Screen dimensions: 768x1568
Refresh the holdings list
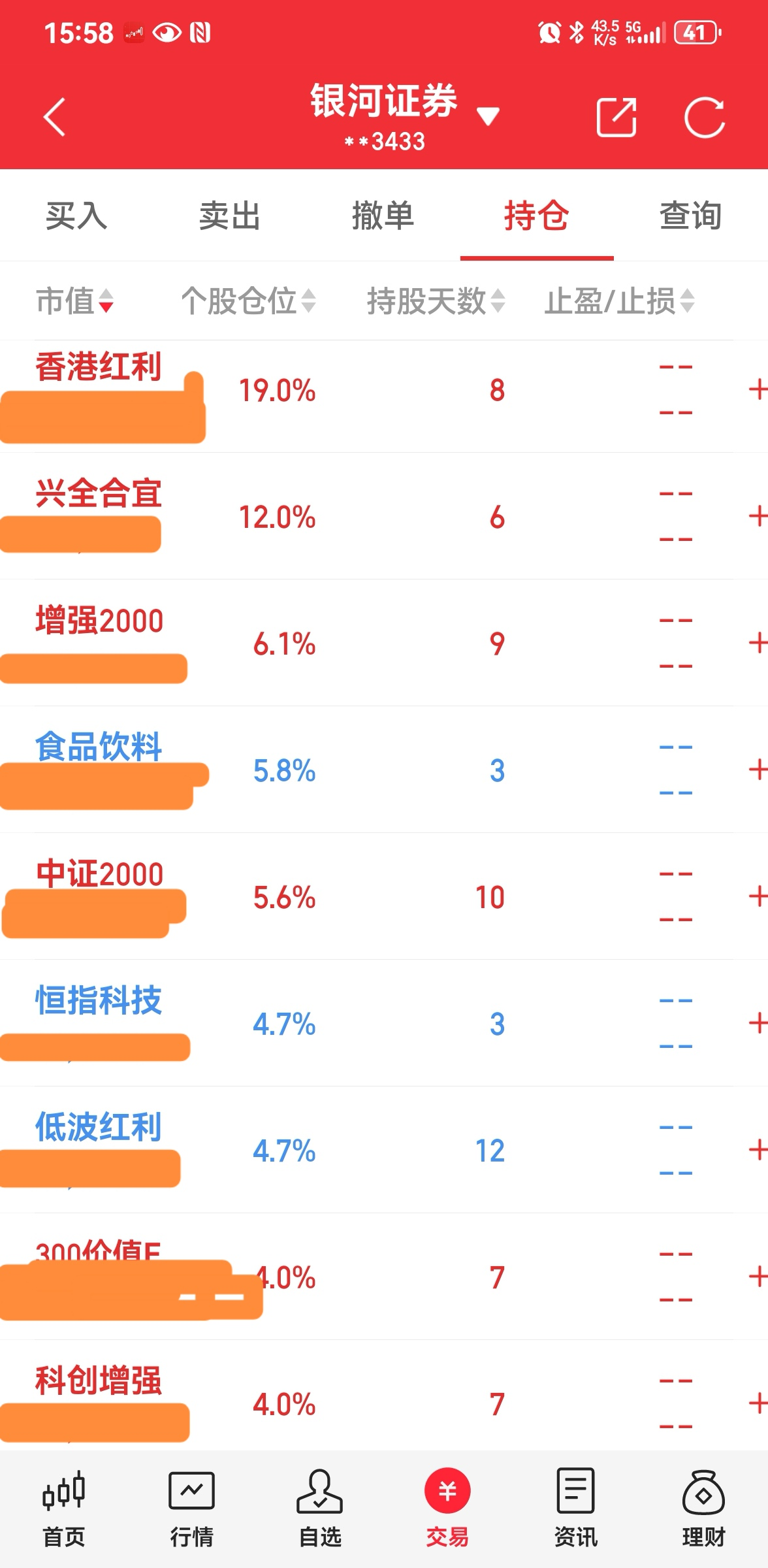pos(705,118)
